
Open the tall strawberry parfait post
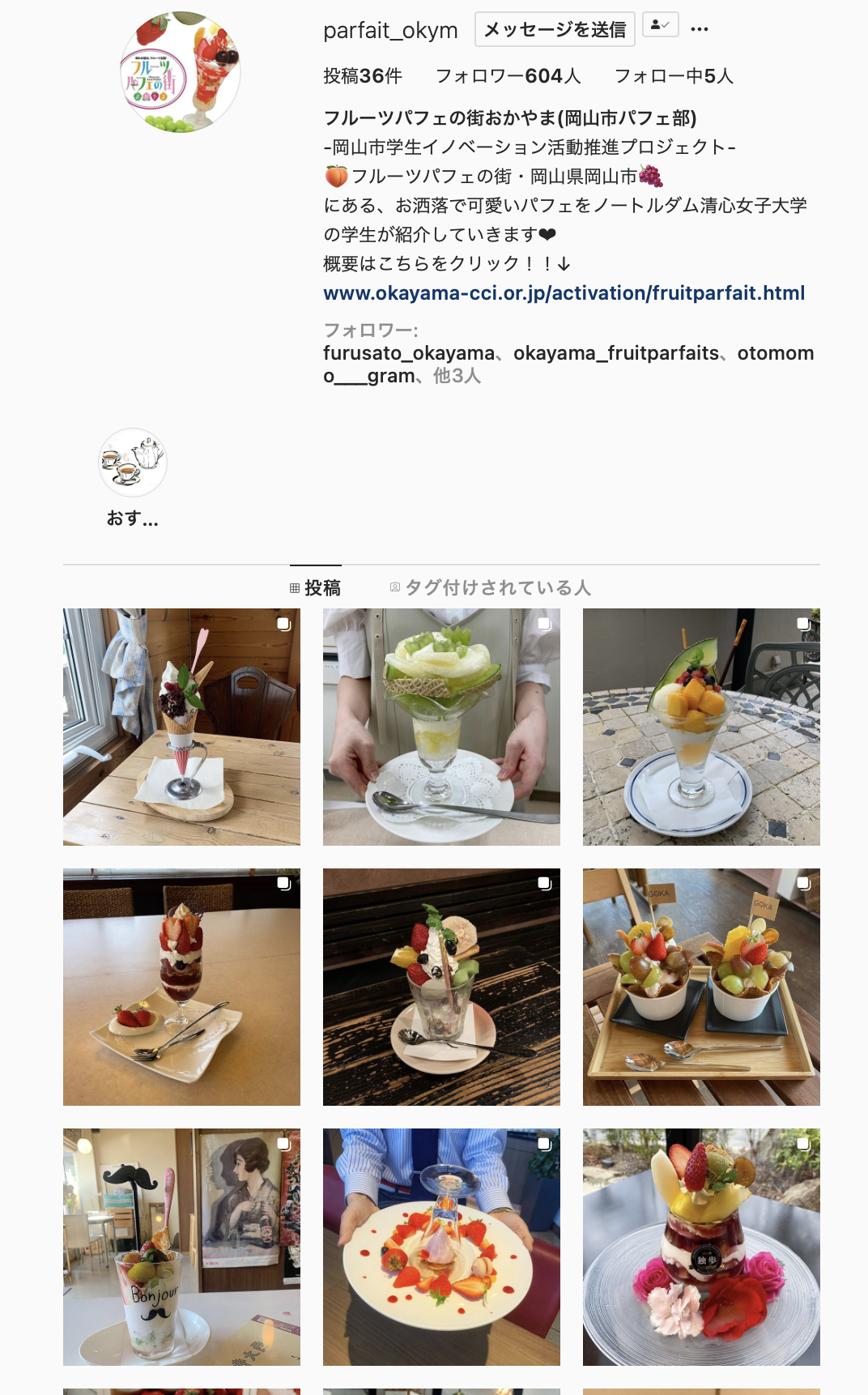pyautogui.click(x=181, y=987)
